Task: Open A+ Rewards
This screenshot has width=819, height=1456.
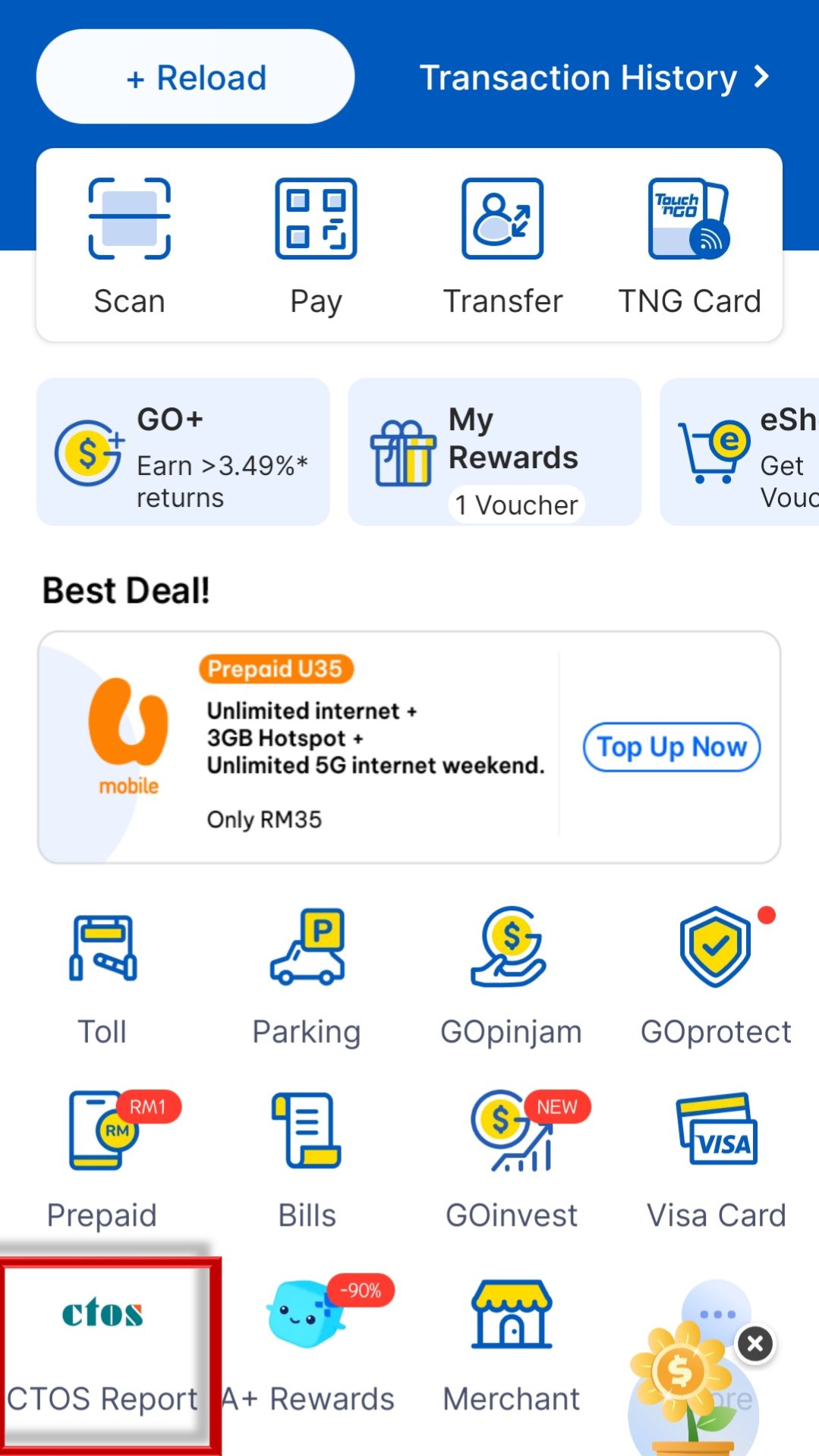Action: (x=307, y=1343)
